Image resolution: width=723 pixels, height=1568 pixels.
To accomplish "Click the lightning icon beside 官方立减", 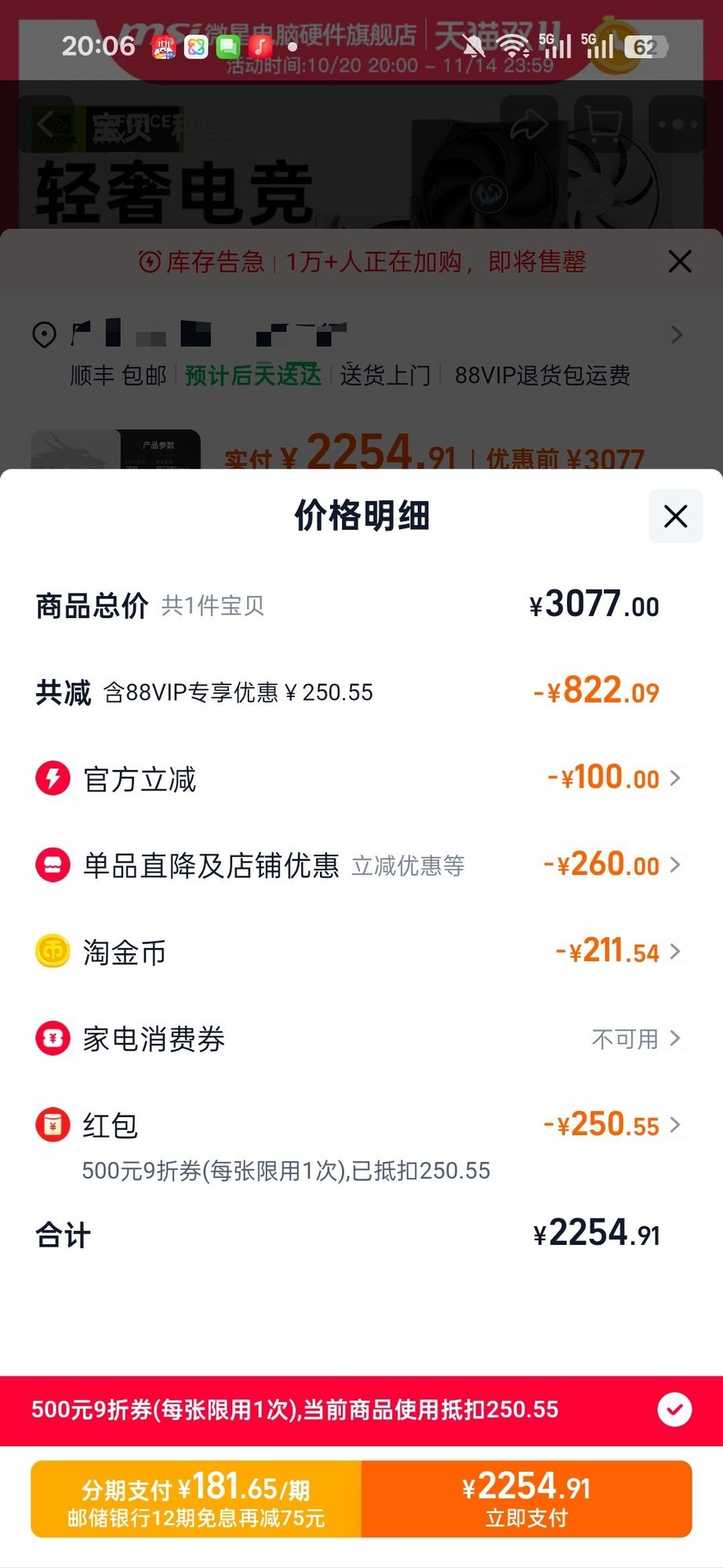I will [x=52, y=778].
